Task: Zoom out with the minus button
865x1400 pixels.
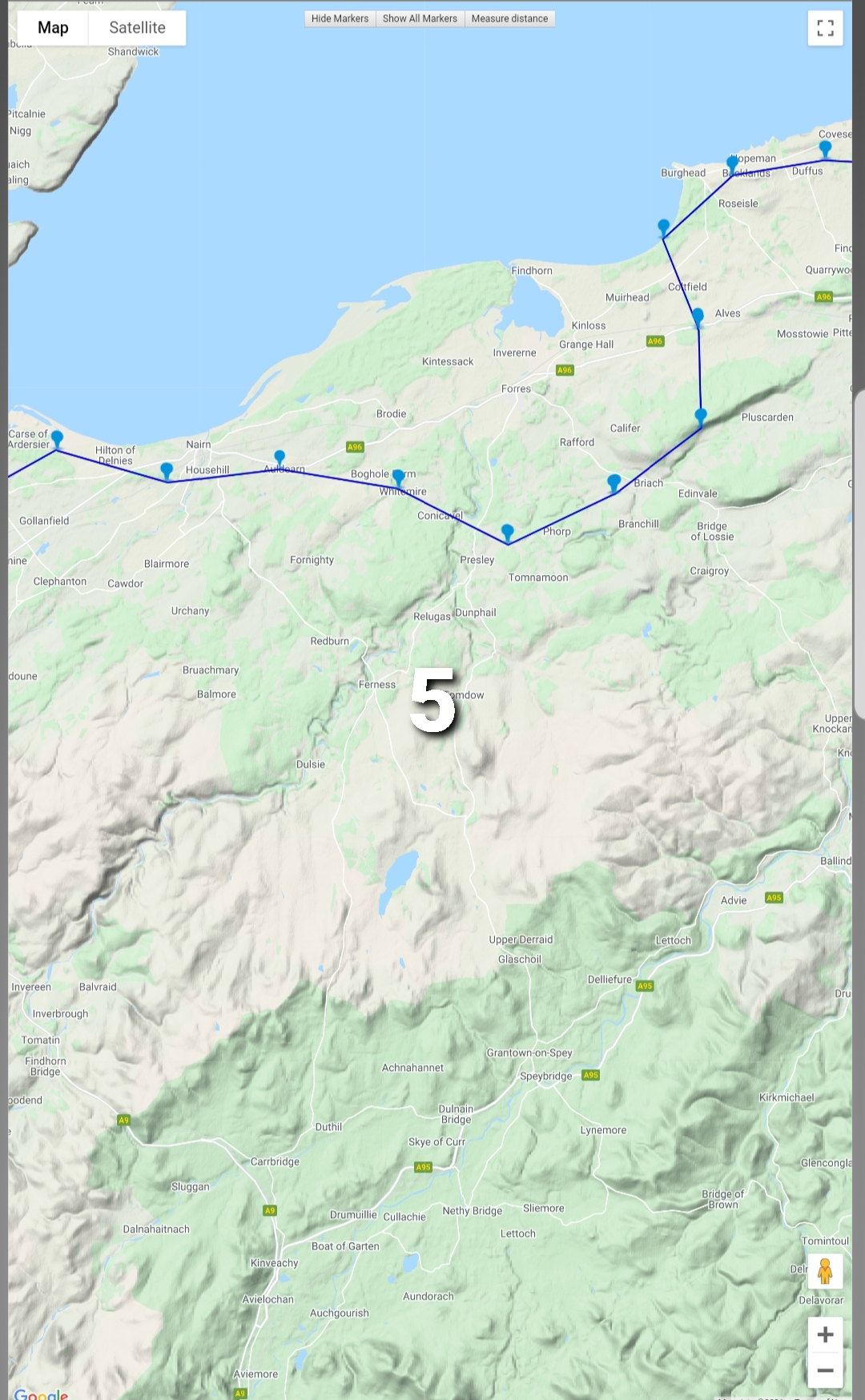Action: coord(826,1370)
